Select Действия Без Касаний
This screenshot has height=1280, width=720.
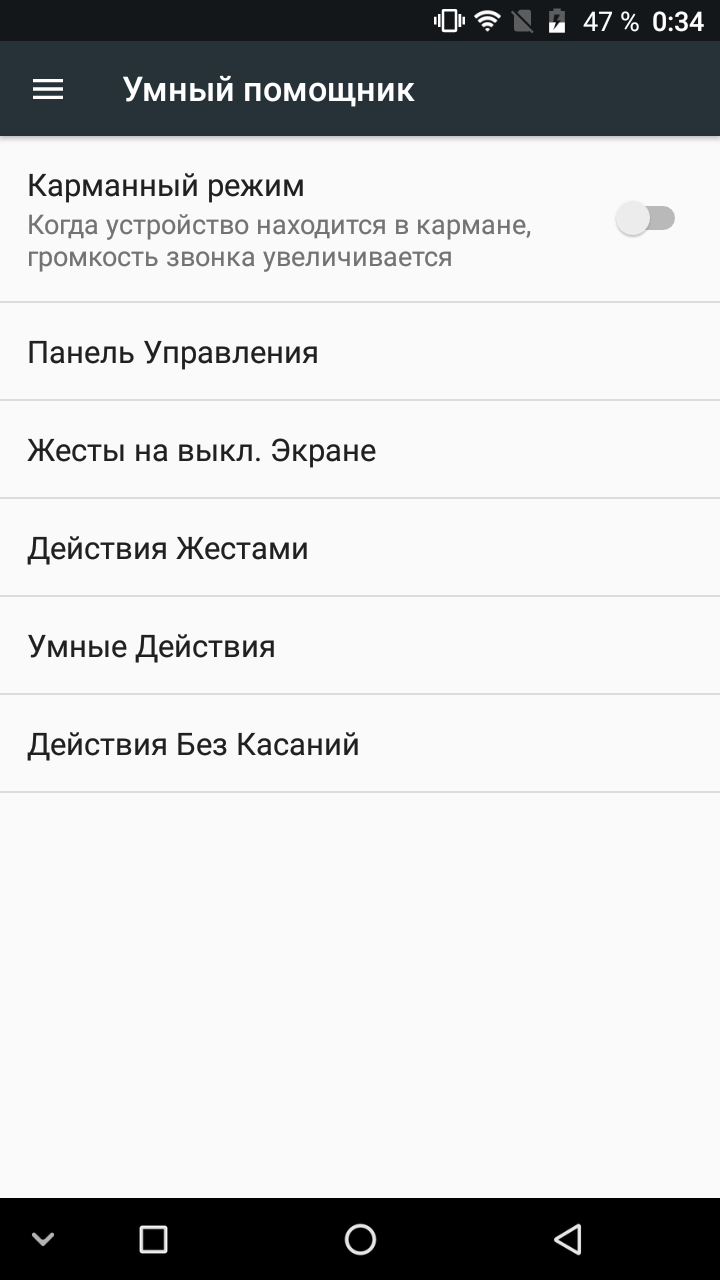360,744
